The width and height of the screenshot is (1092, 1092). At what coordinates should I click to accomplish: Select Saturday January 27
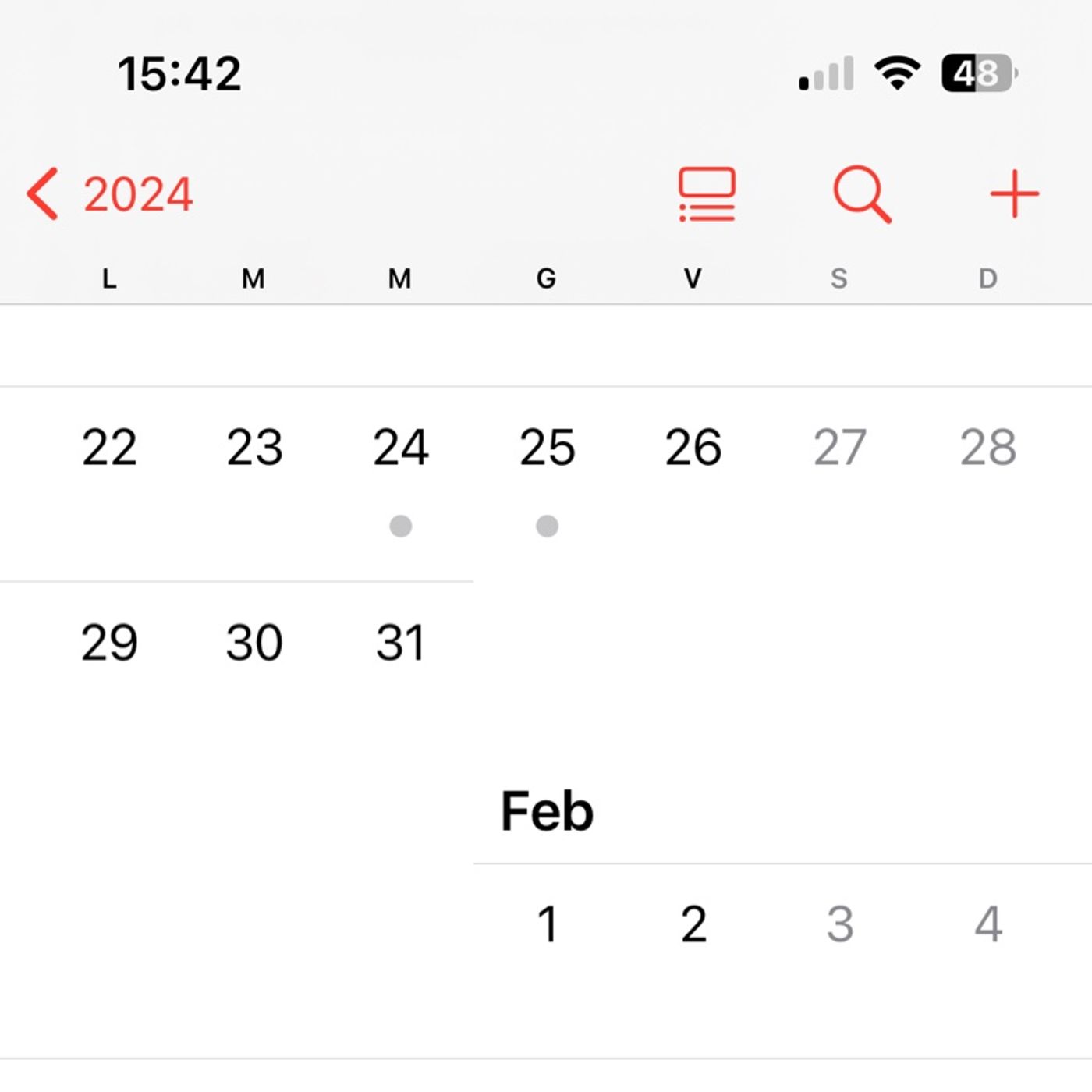pyautogui.click(x=839, y=448)
